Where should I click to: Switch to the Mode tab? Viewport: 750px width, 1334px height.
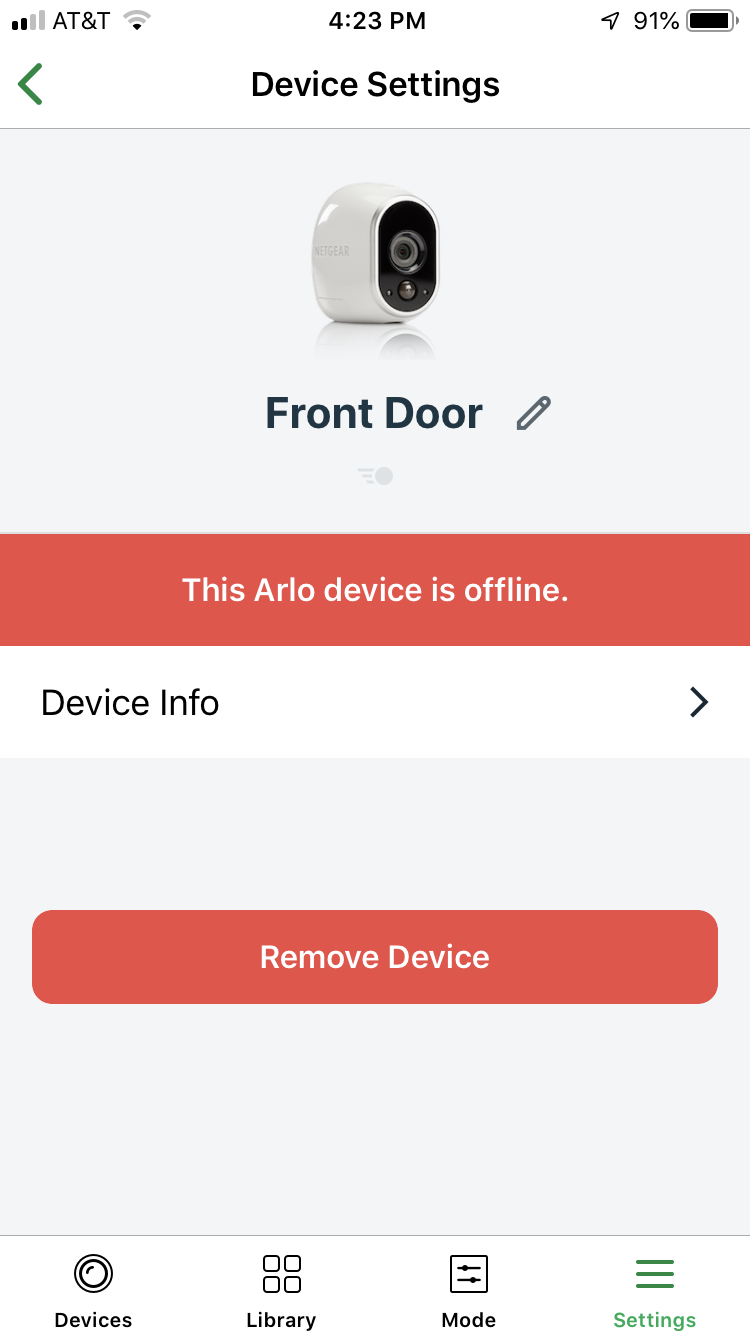coord(468,1290)
